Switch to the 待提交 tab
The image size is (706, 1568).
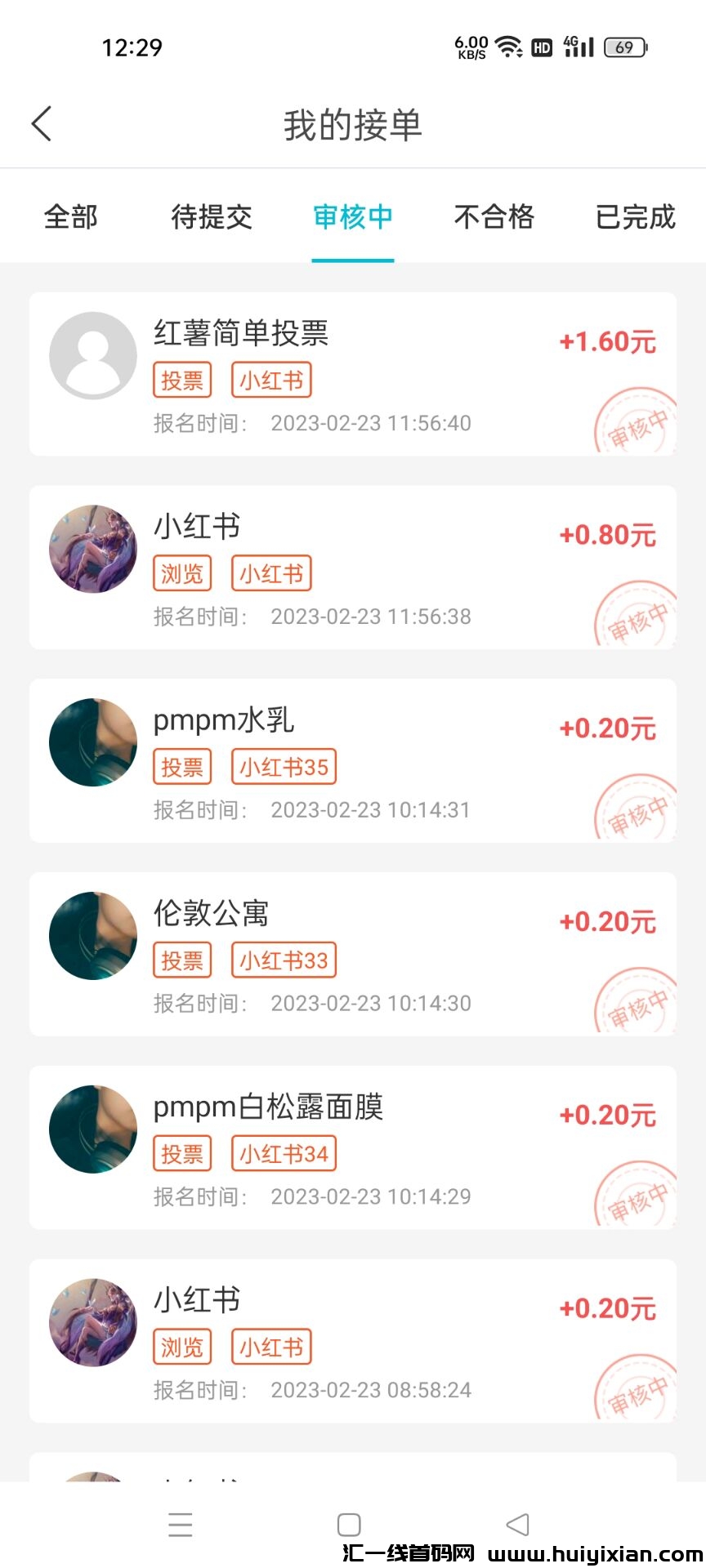click(212, 217)
